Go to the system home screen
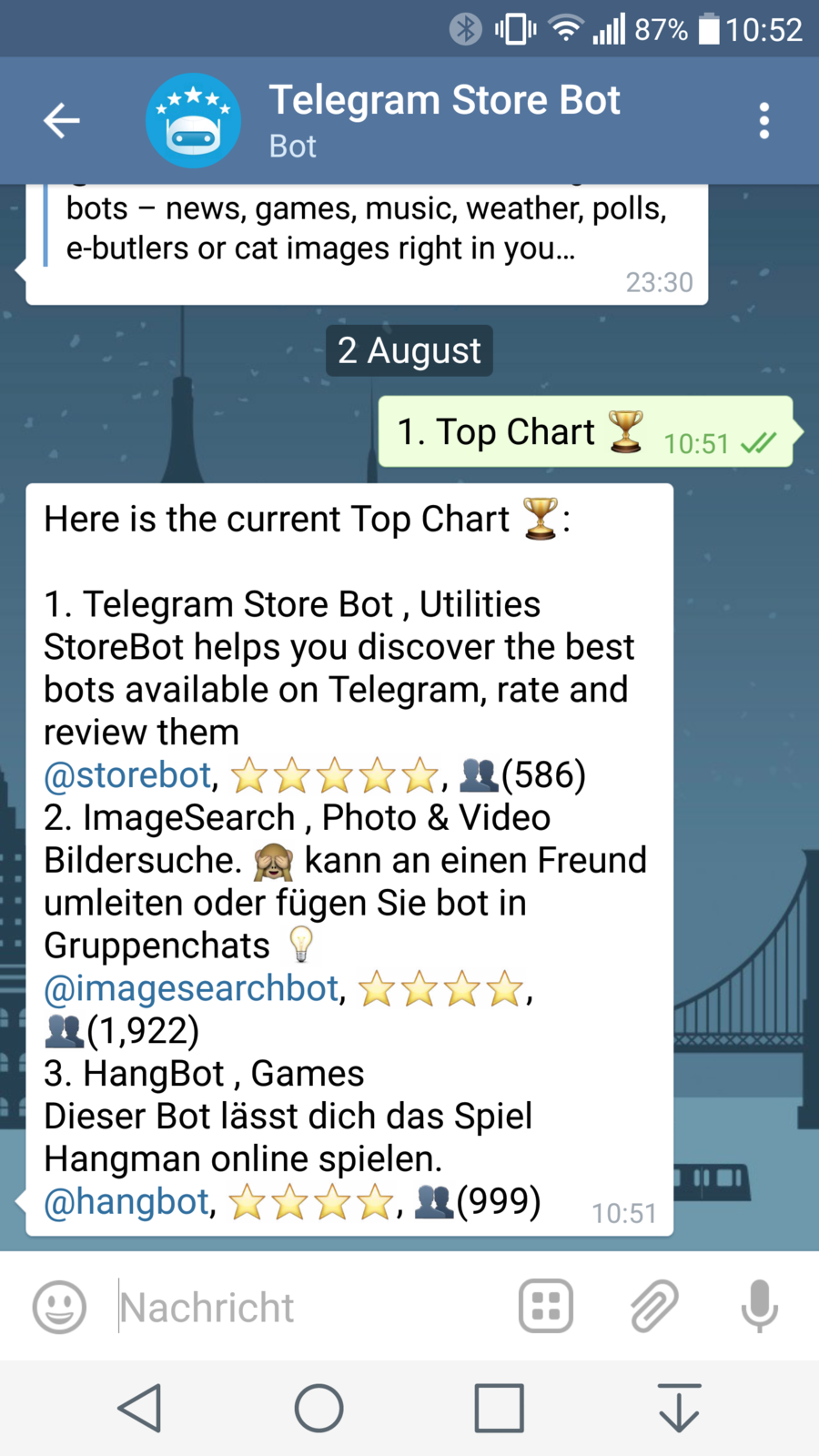 pos(318,1408)
